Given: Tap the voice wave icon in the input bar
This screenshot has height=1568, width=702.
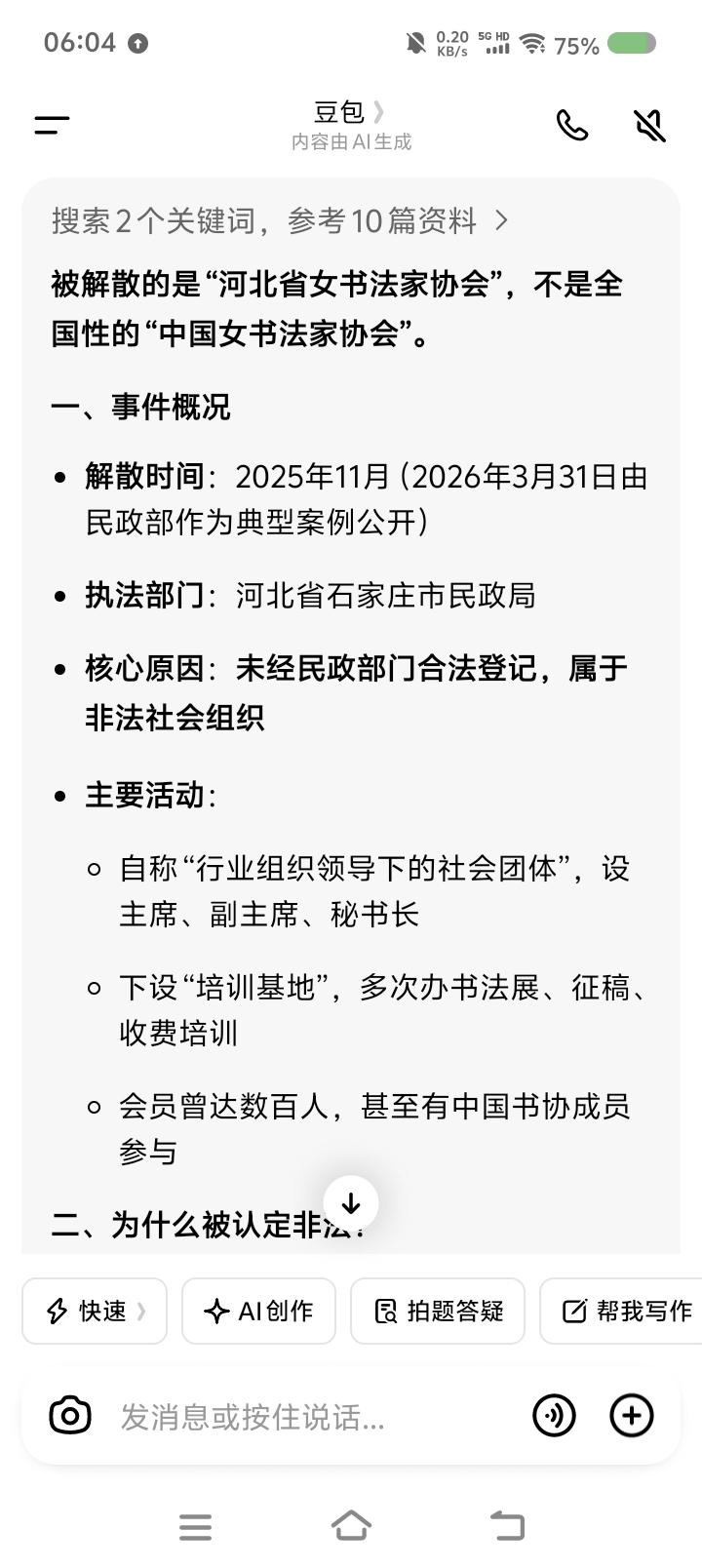Looking at the screenshot, I should pyautogui.click(x=555, y=1416).
